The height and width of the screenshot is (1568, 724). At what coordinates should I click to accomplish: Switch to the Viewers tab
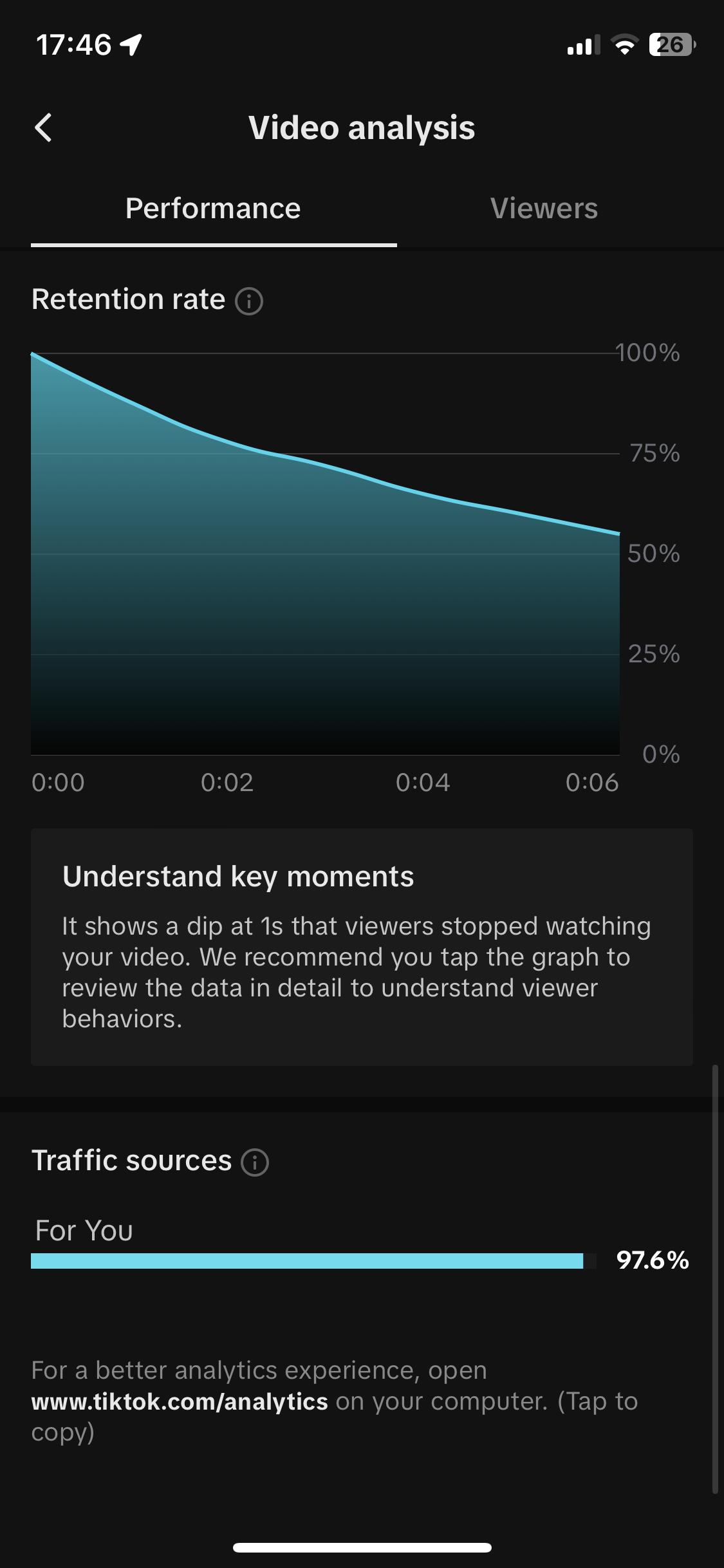[544, 209]
